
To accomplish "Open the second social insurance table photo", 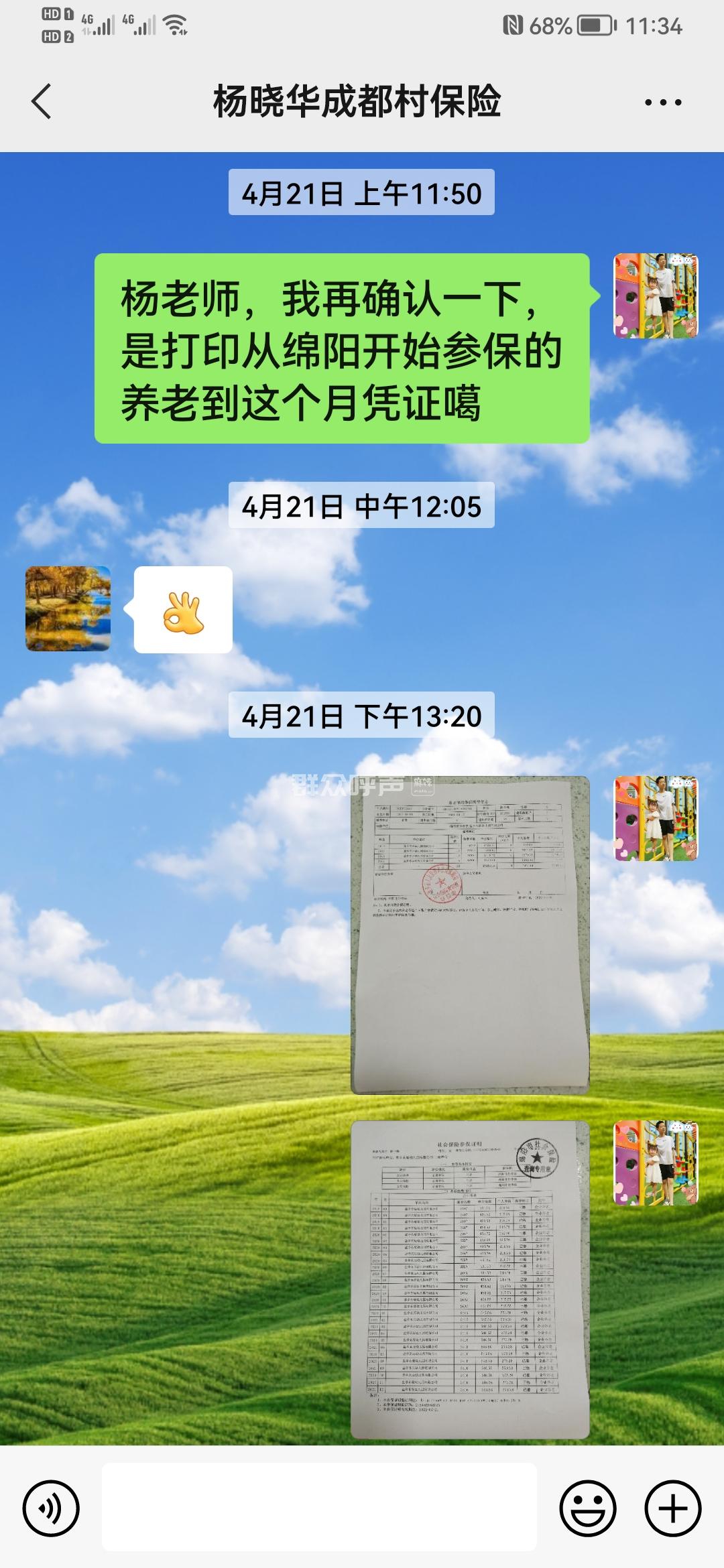I will [470, 1279].
